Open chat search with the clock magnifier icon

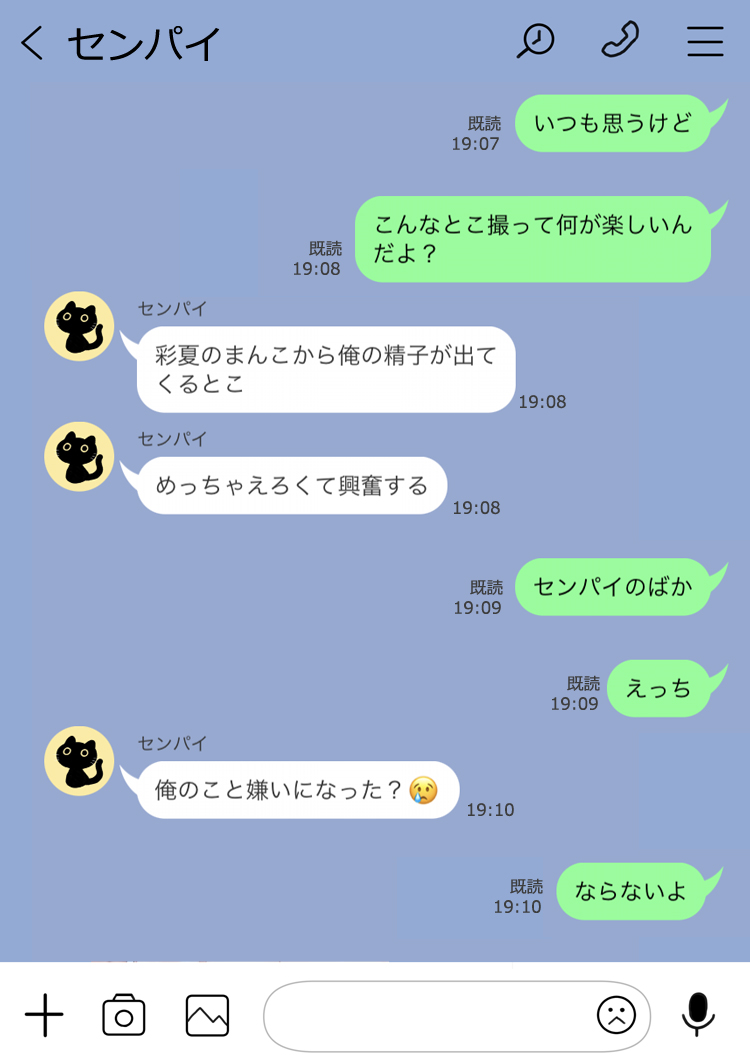[x=535, y=42]
